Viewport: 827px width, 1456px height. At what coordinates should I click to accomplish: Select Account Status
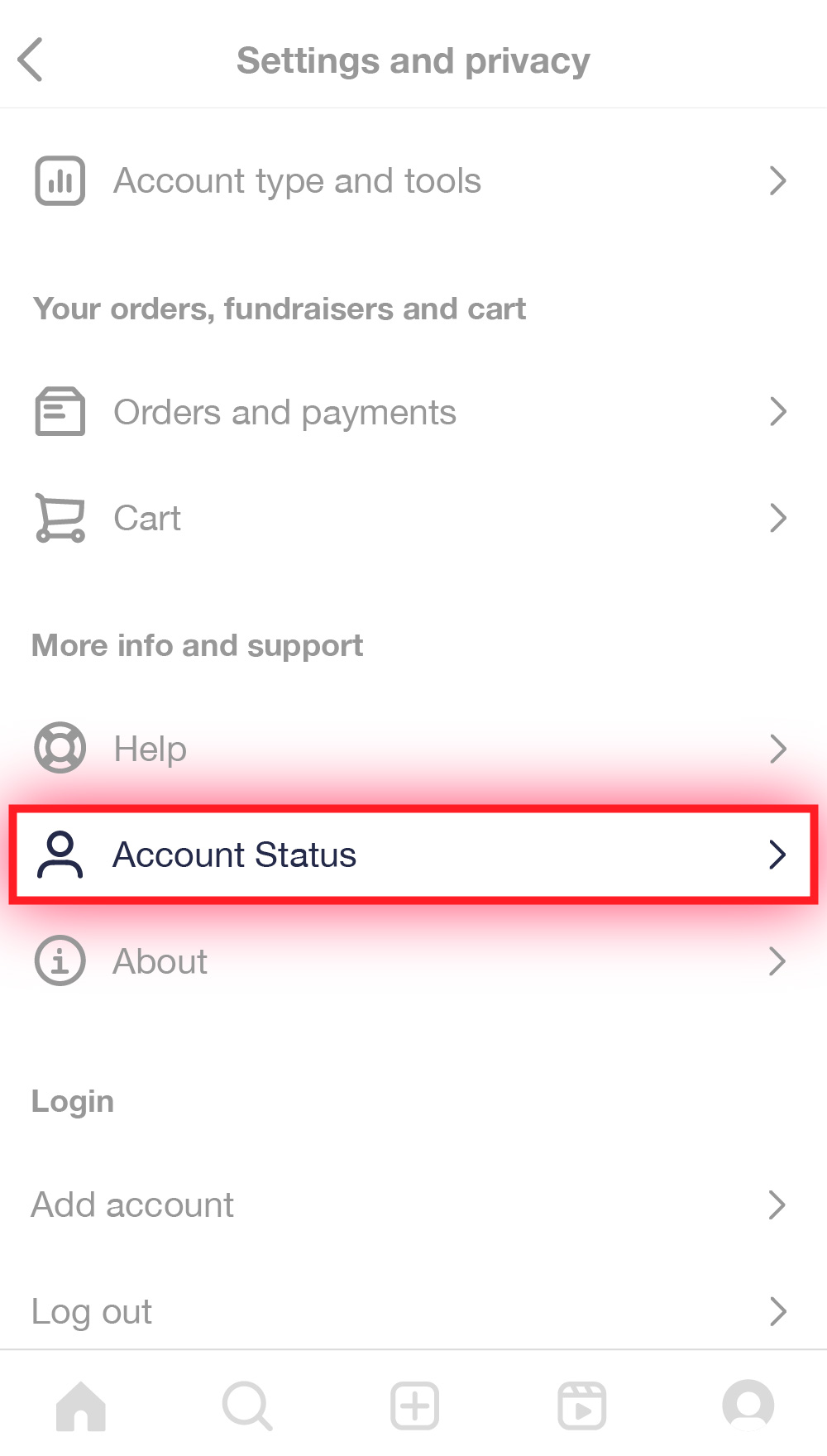(412, 855)
